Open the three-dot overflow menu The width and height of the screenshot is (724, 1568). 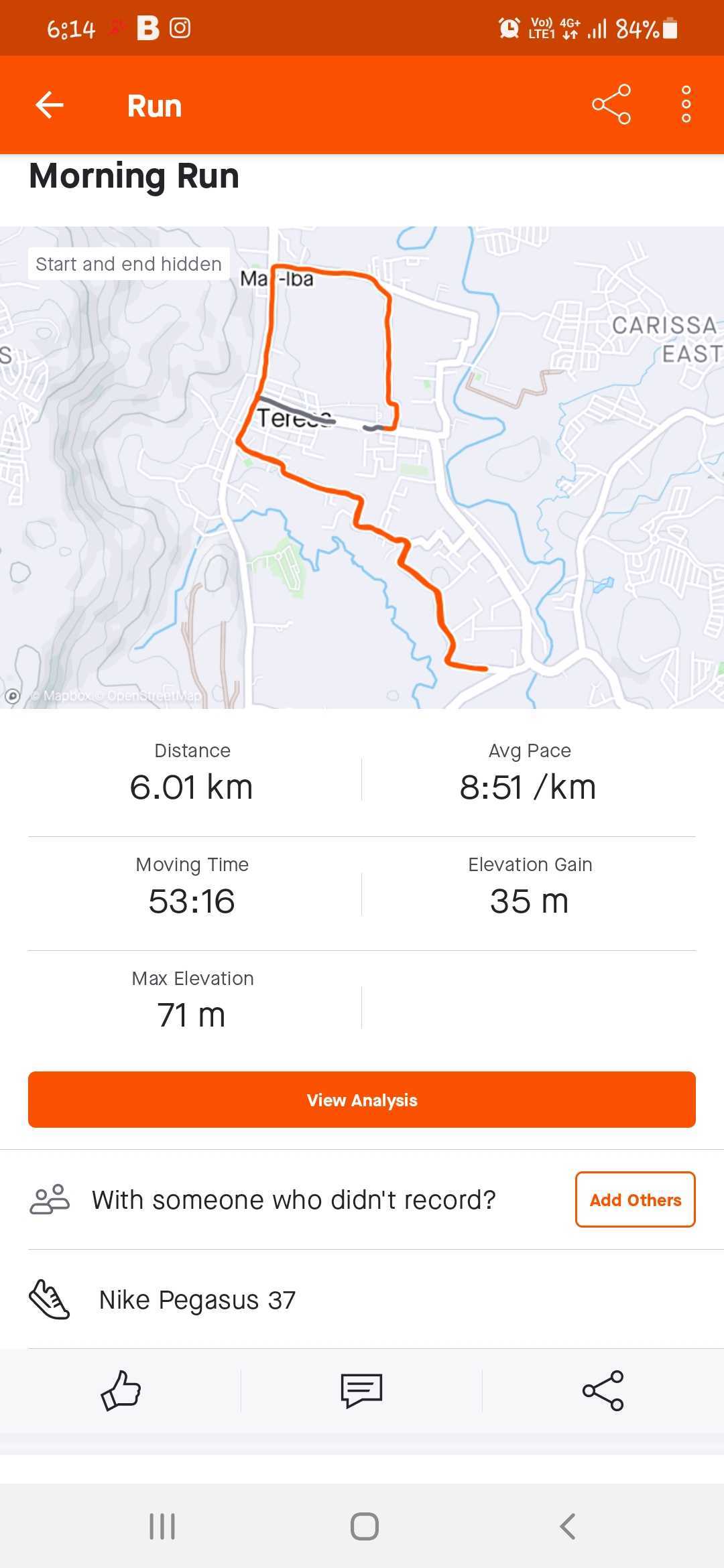click(x=685, y=105)
